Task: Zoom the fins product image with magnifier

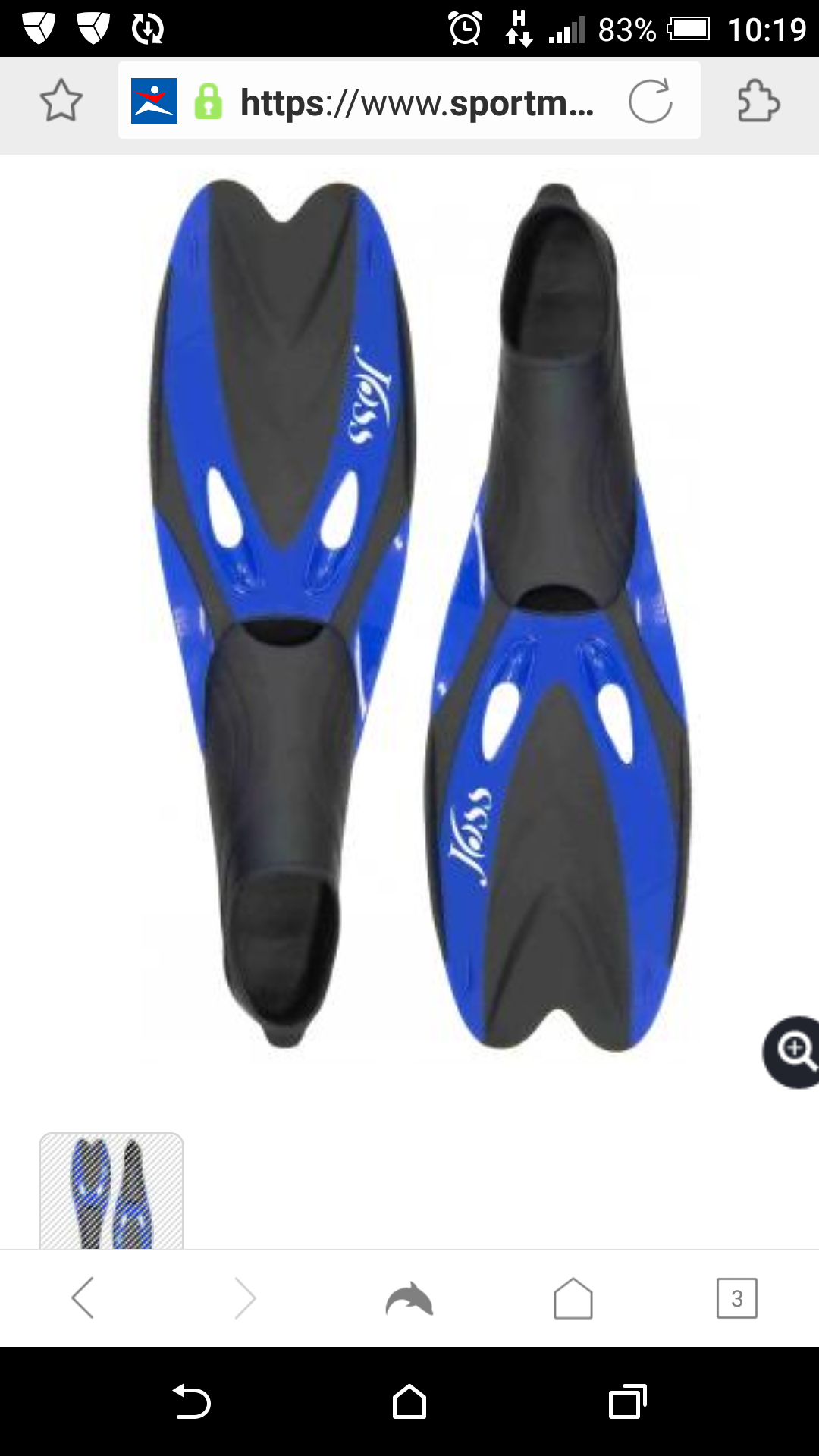Action: click(x=793, y=1052)
